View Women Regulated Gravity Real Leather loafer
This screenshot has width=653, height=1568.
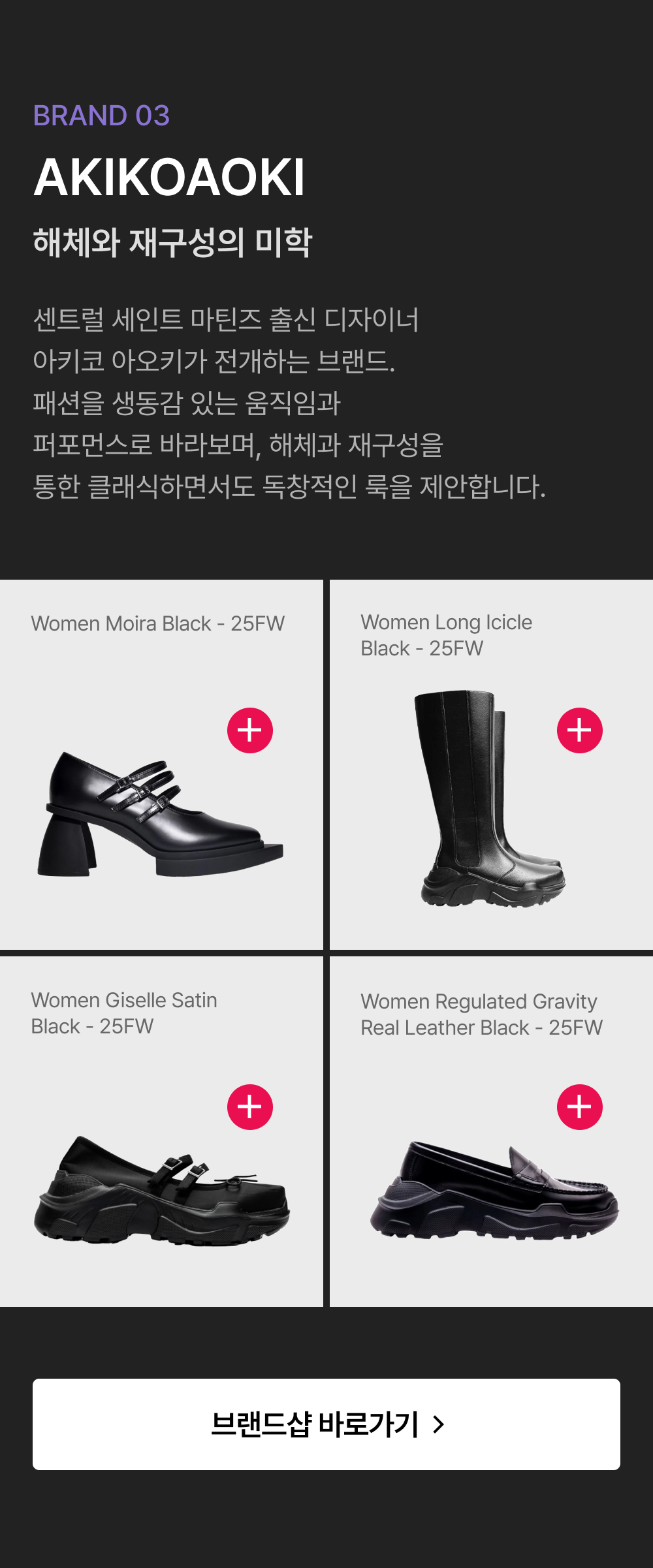[x=491, y=1131]
